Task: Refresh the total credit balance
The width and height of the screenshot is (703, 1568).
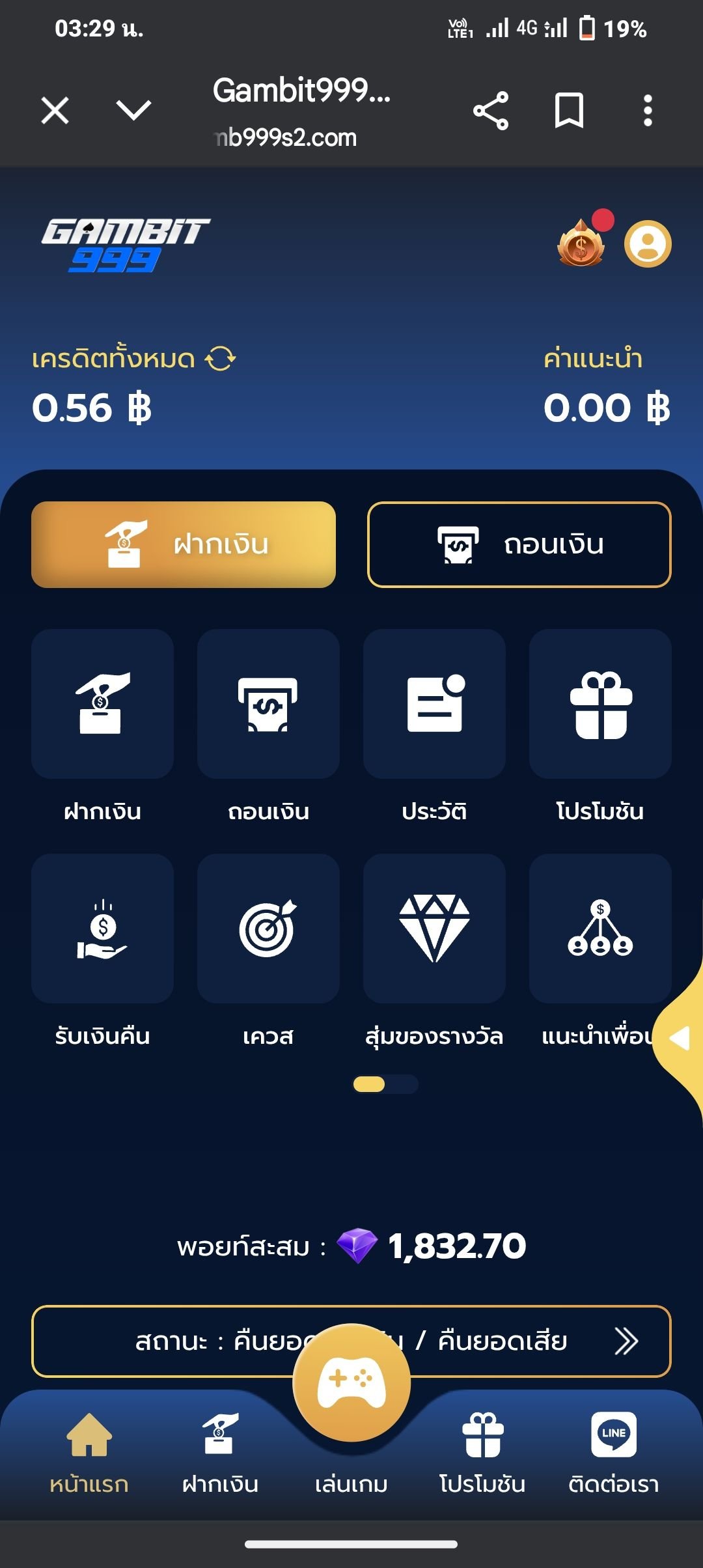Action: tap(221, 359)
